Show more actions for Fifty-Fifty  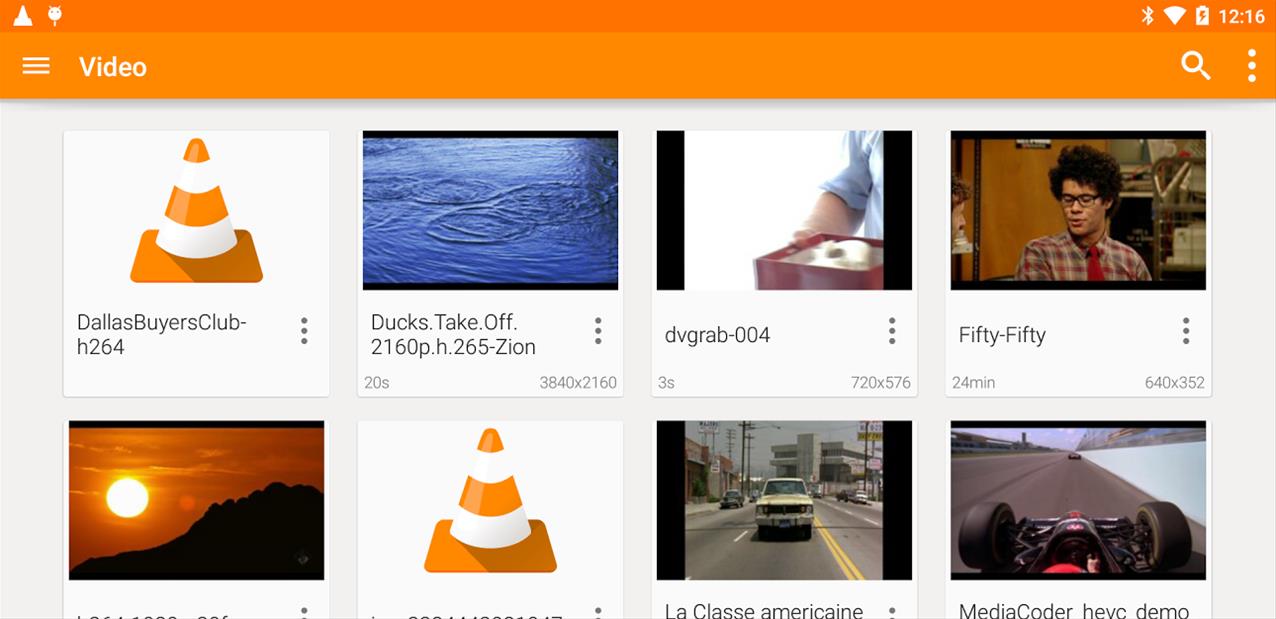coord(1186,332)
